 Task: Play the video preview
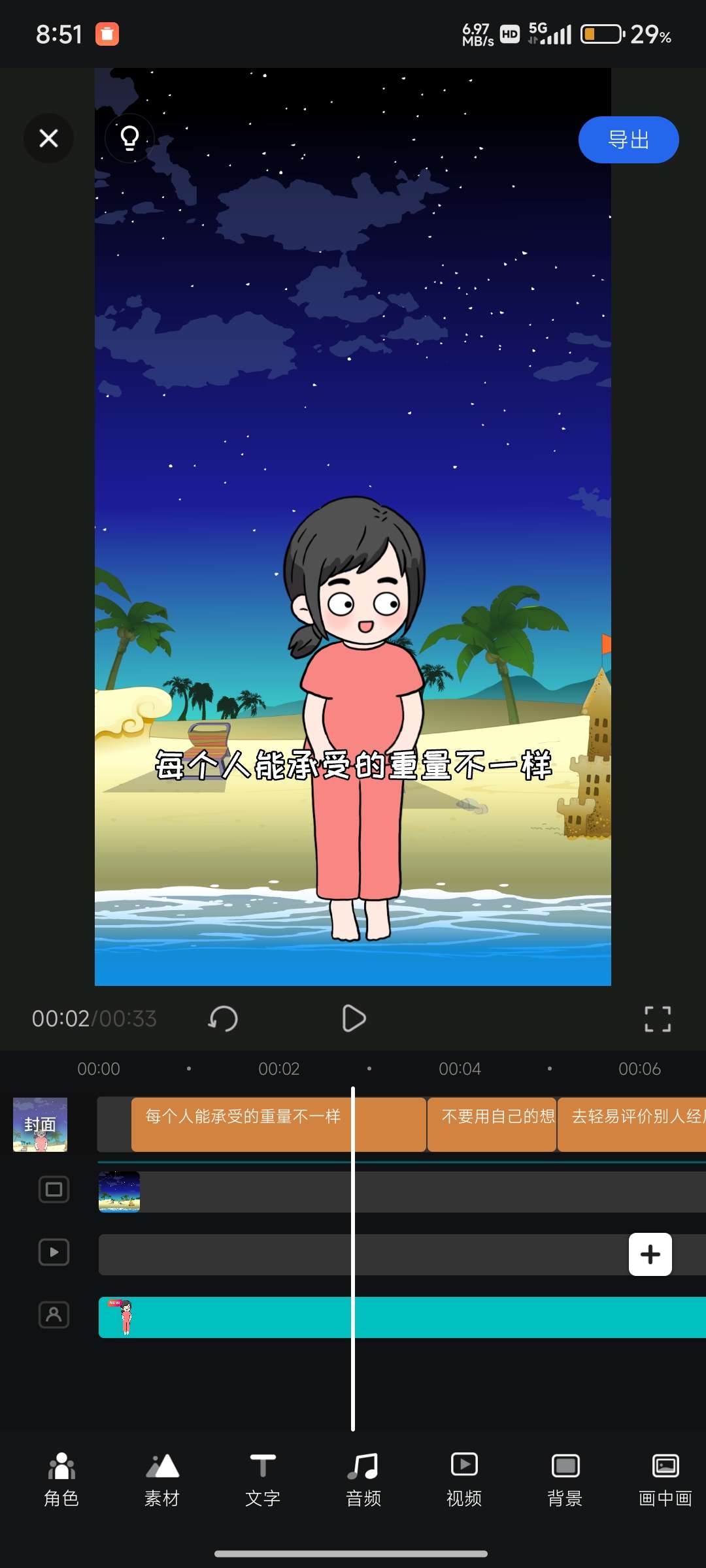[354, 1019]
